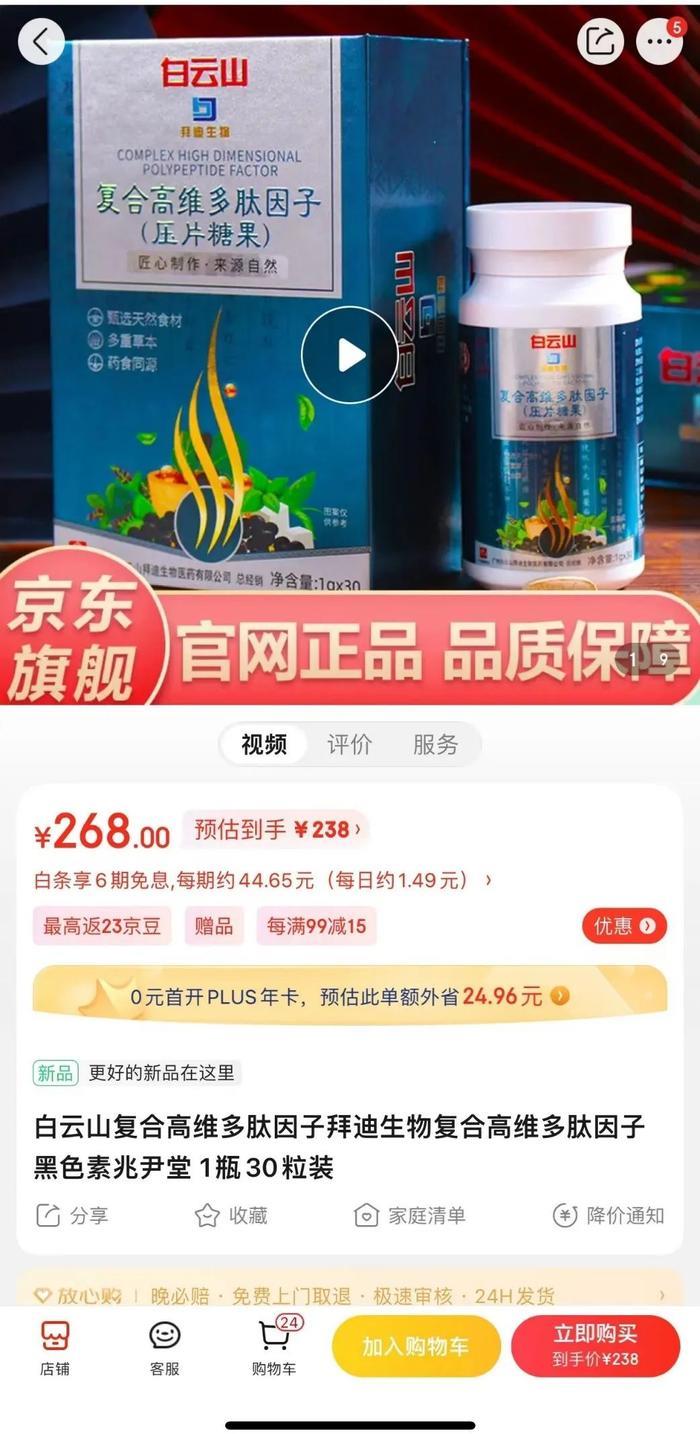The image size is (700, 1434).
Task: Switch to the 服务 tab
Action: pyautogui.click(x=435, y=744)
